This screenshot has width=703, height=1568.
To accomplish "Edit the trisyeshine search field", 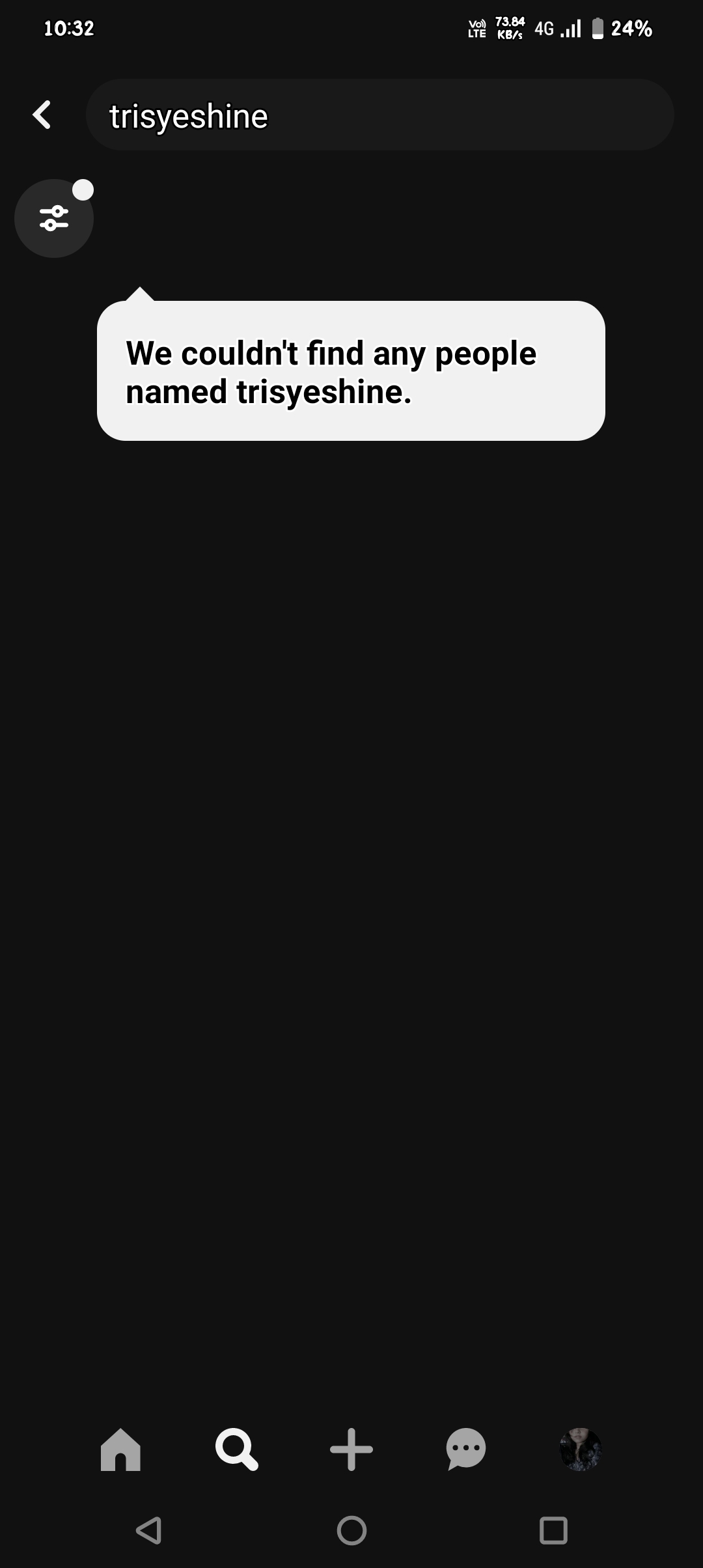I will point(379,116).
